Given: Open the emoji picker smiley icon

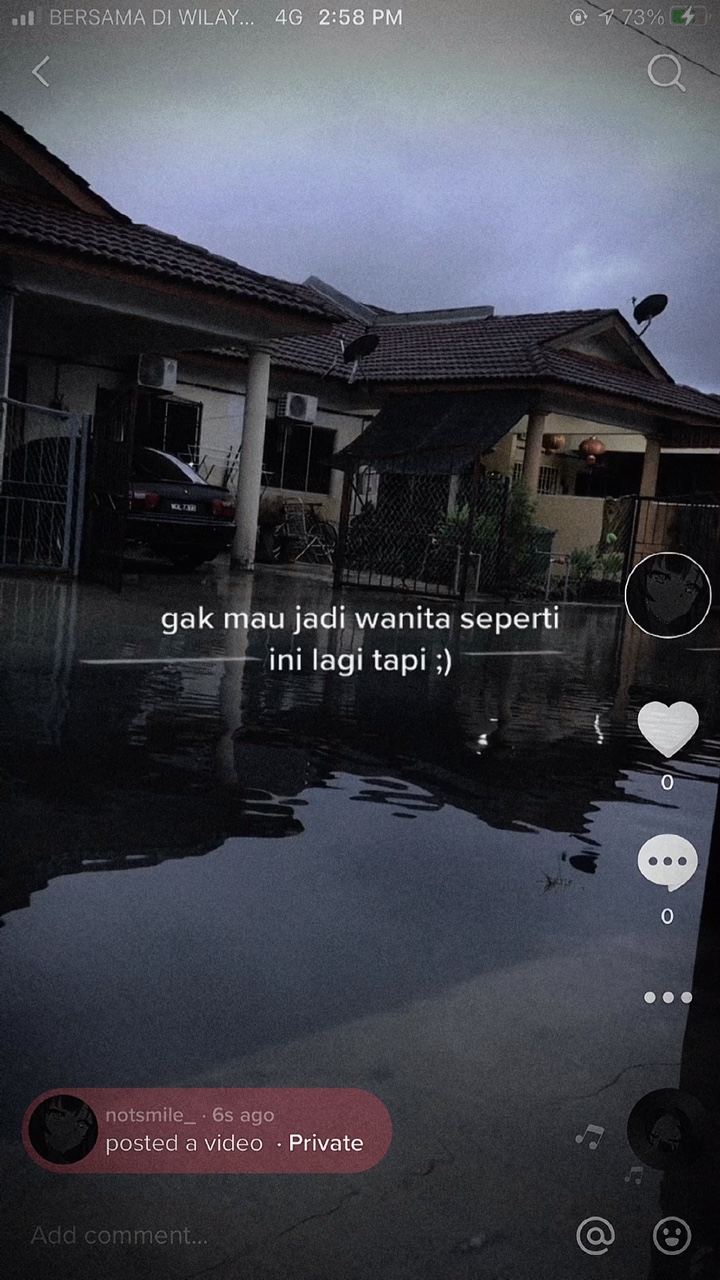Looking at the screenshot, I should click(x=671, y=1236).
